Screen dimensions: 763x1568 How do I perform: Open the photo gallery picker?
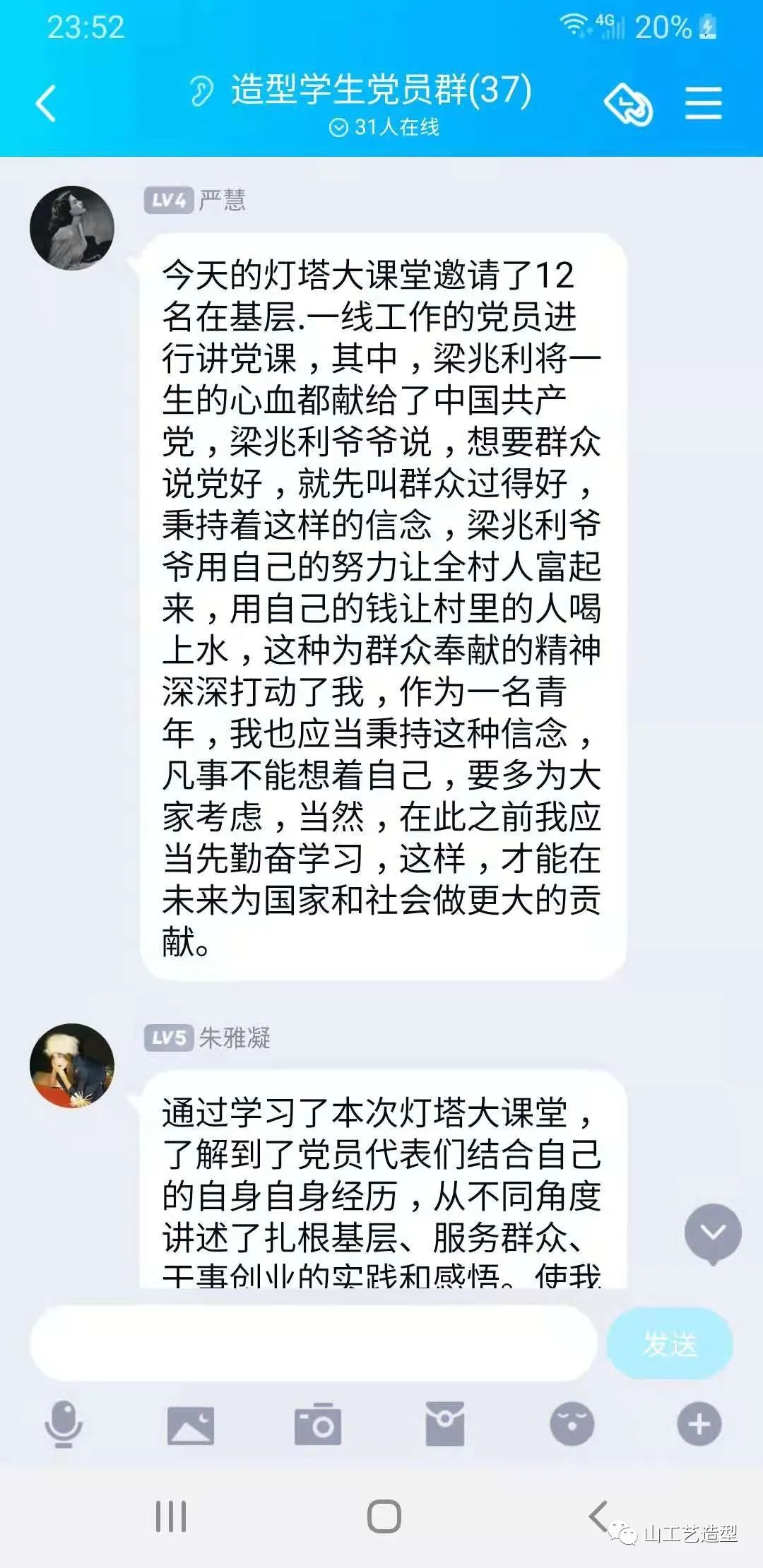click(x=190, y=1424)
